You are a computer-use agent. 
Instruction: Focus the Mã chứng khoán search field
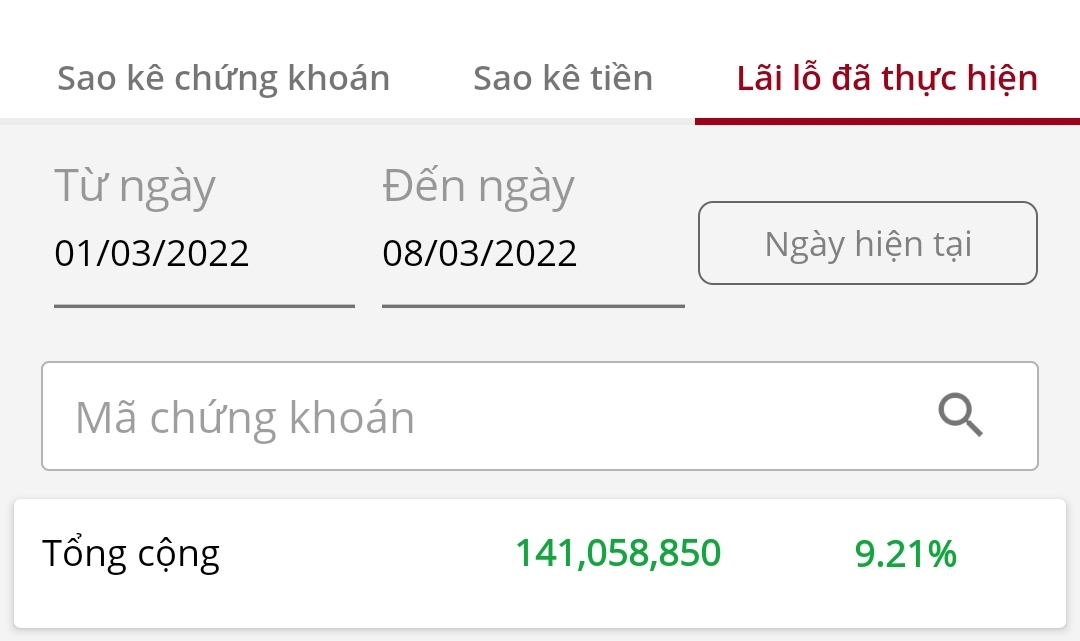pyautogui.click(x=480, y=417)
